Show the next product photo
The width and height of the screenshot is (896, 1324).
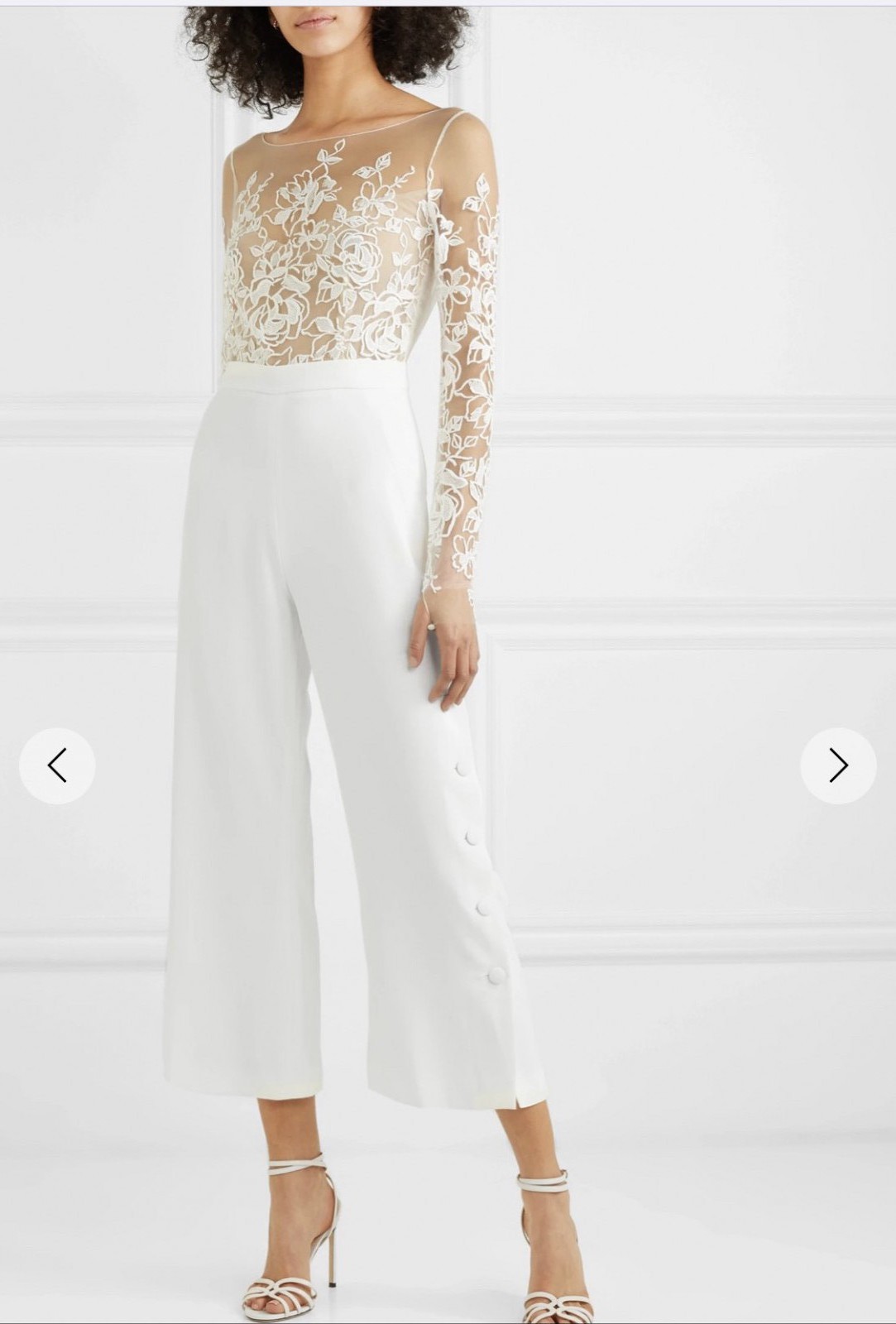click(x=838, y=765)
